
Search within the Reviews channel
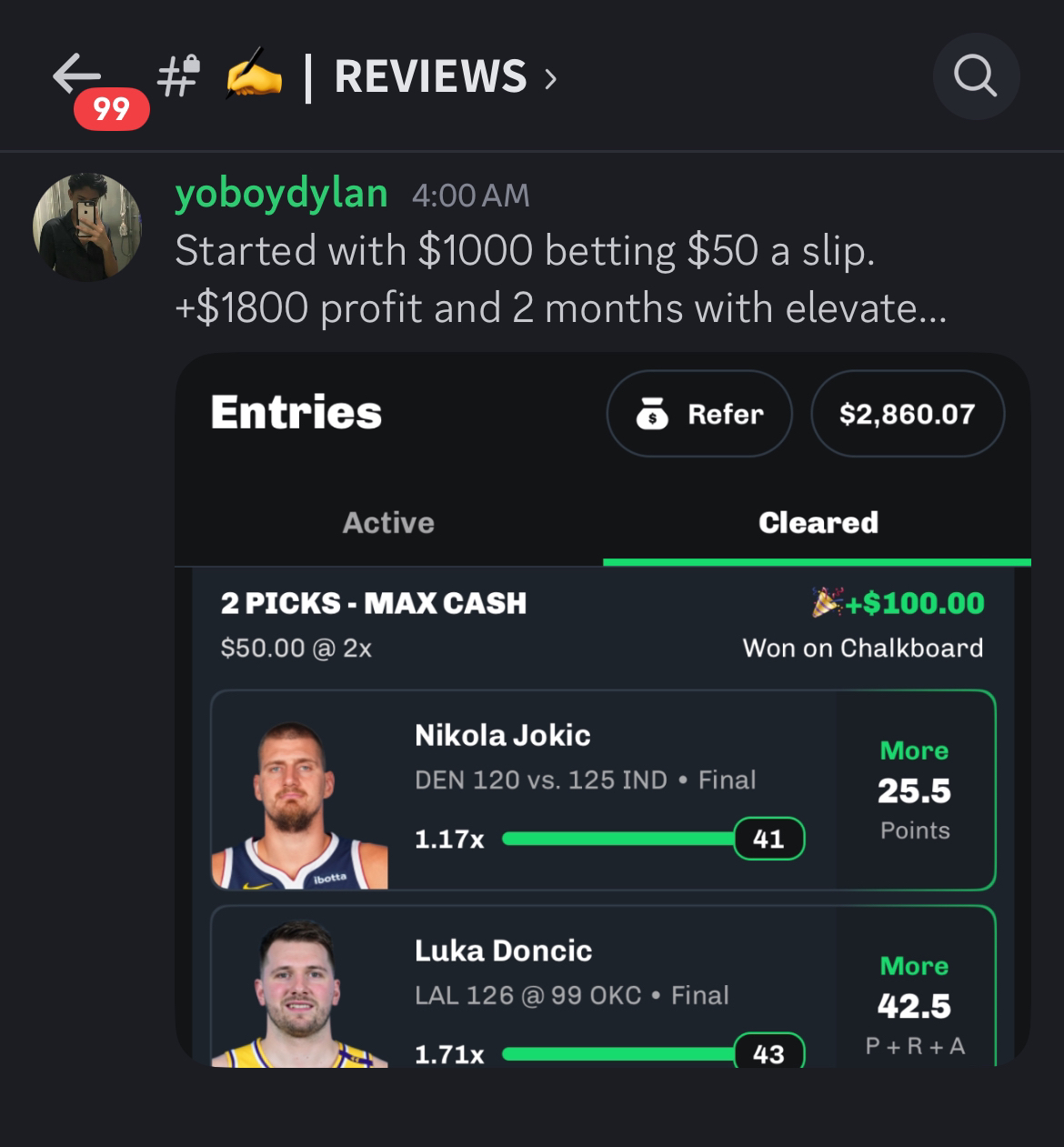point(976,76)
